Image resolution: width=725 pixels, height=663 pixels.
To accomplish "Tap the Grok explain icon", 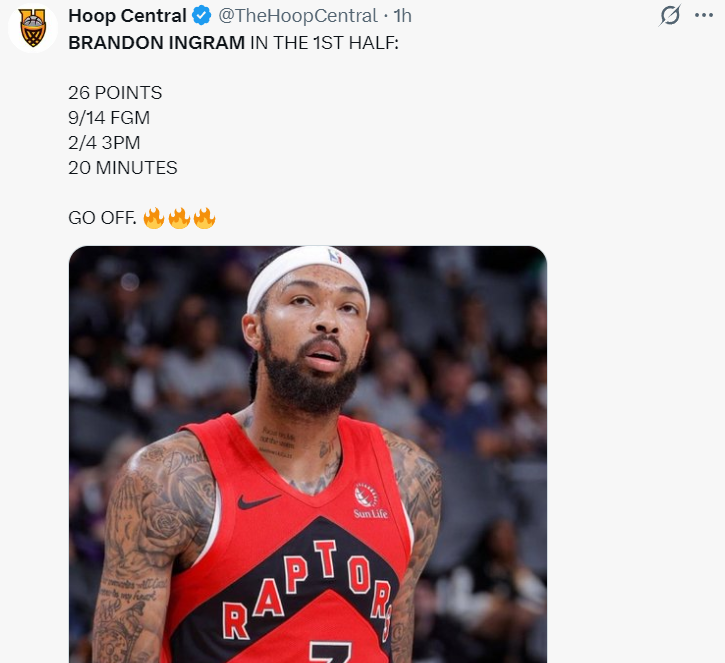I will [x=671, y=16].
